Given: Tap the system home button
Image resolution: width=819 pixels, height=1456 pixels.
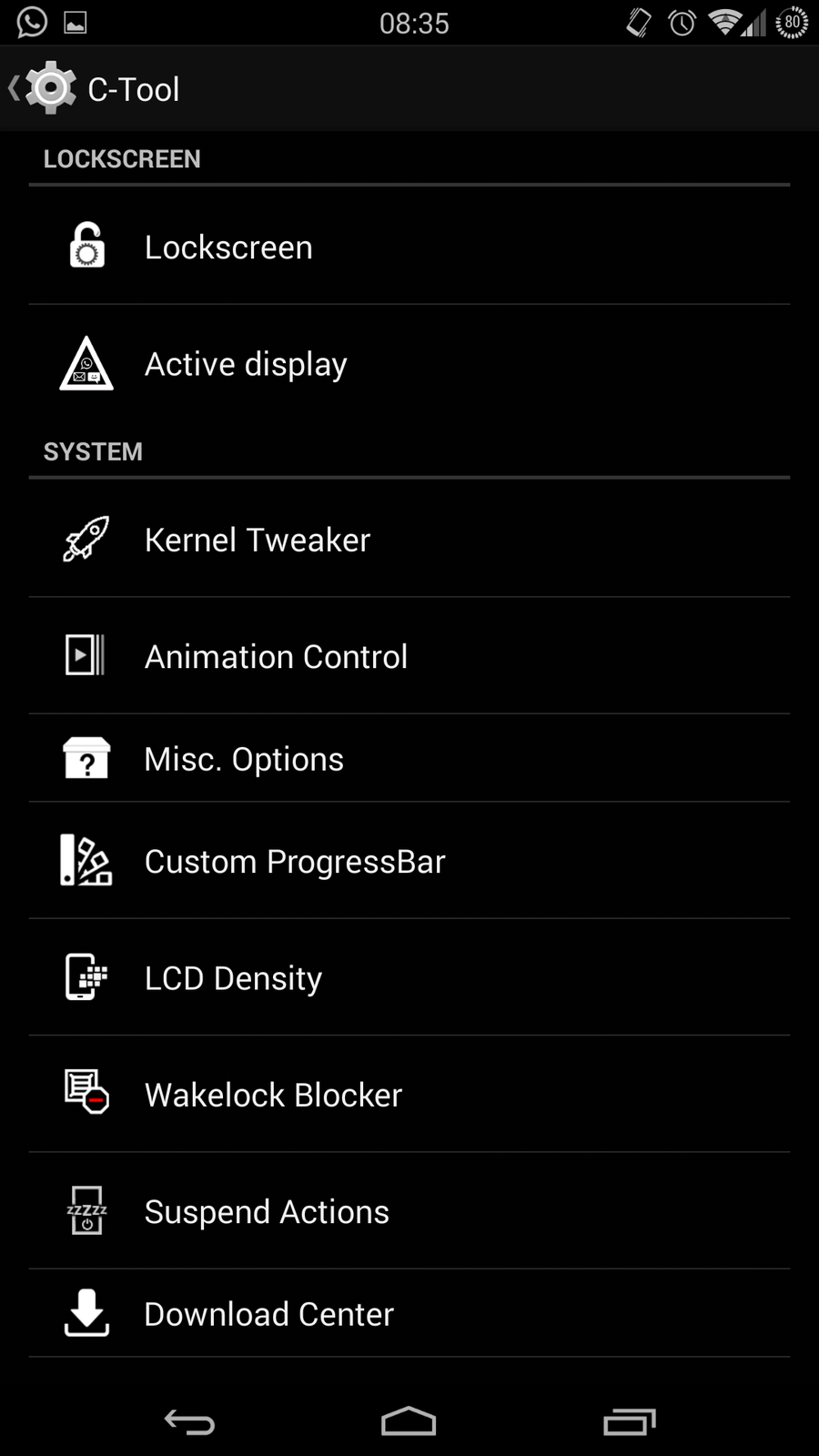Looking at the screenshot, I should click(x=409, y=1421).
